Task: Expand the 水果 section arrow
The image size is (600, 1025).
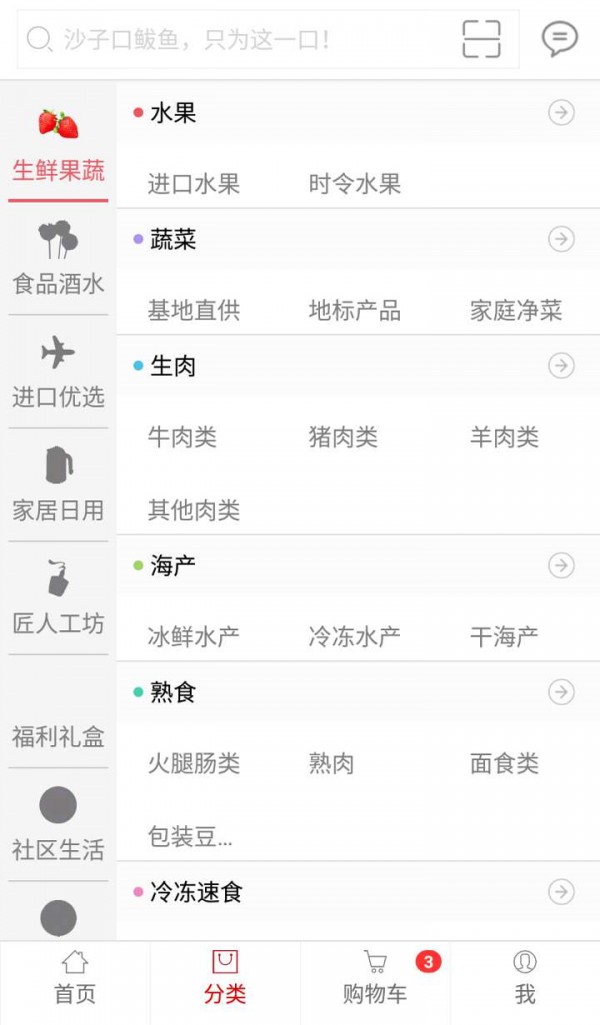Action: tap(561, 113)
